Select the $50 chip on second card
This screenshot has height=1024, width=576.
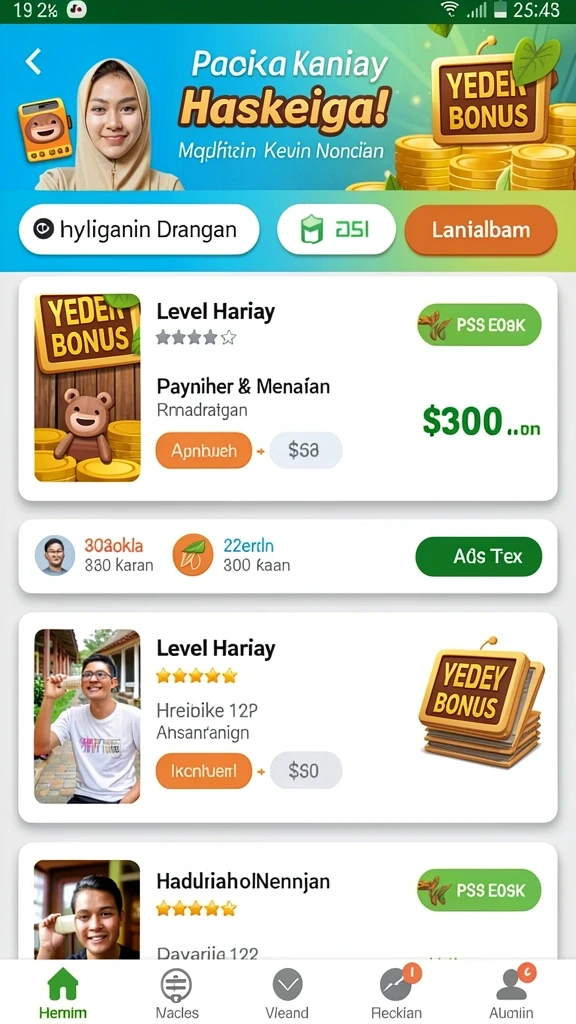(306, 771)
